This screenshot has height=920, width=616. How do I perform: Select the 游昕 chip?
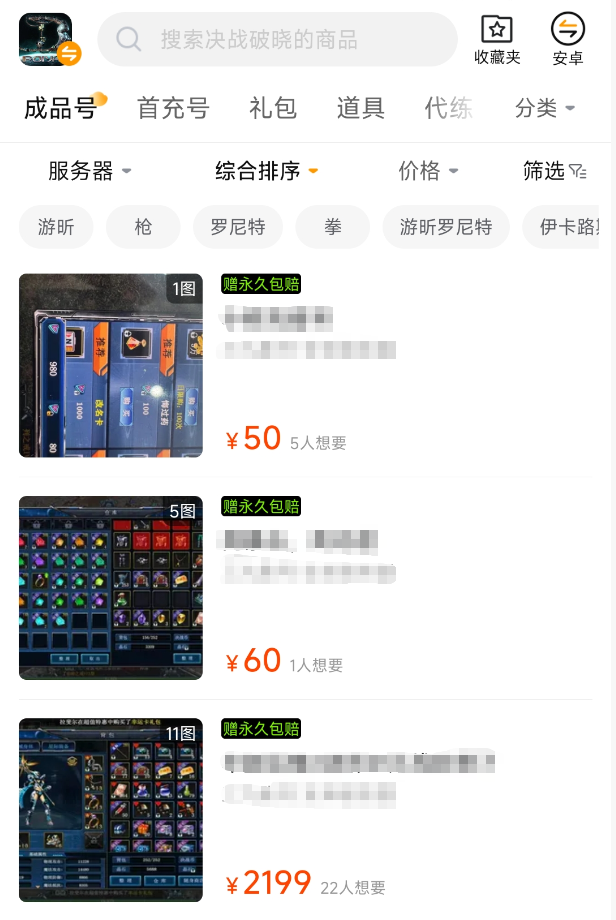pos(56,227)
